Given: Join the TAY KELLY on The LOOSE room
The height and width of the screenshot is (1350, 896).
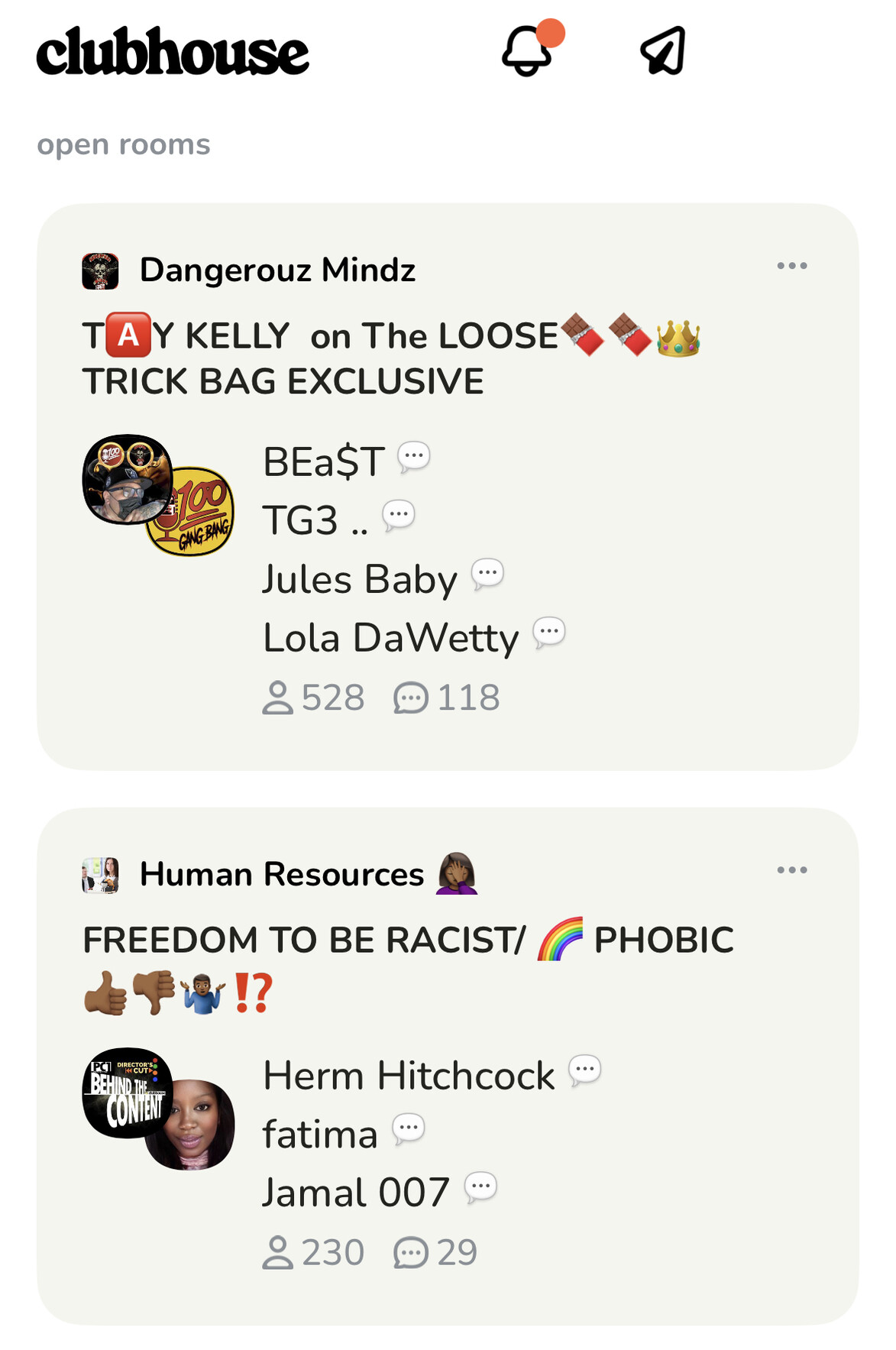Looking at the screenshot, I should tap(390, 359).
